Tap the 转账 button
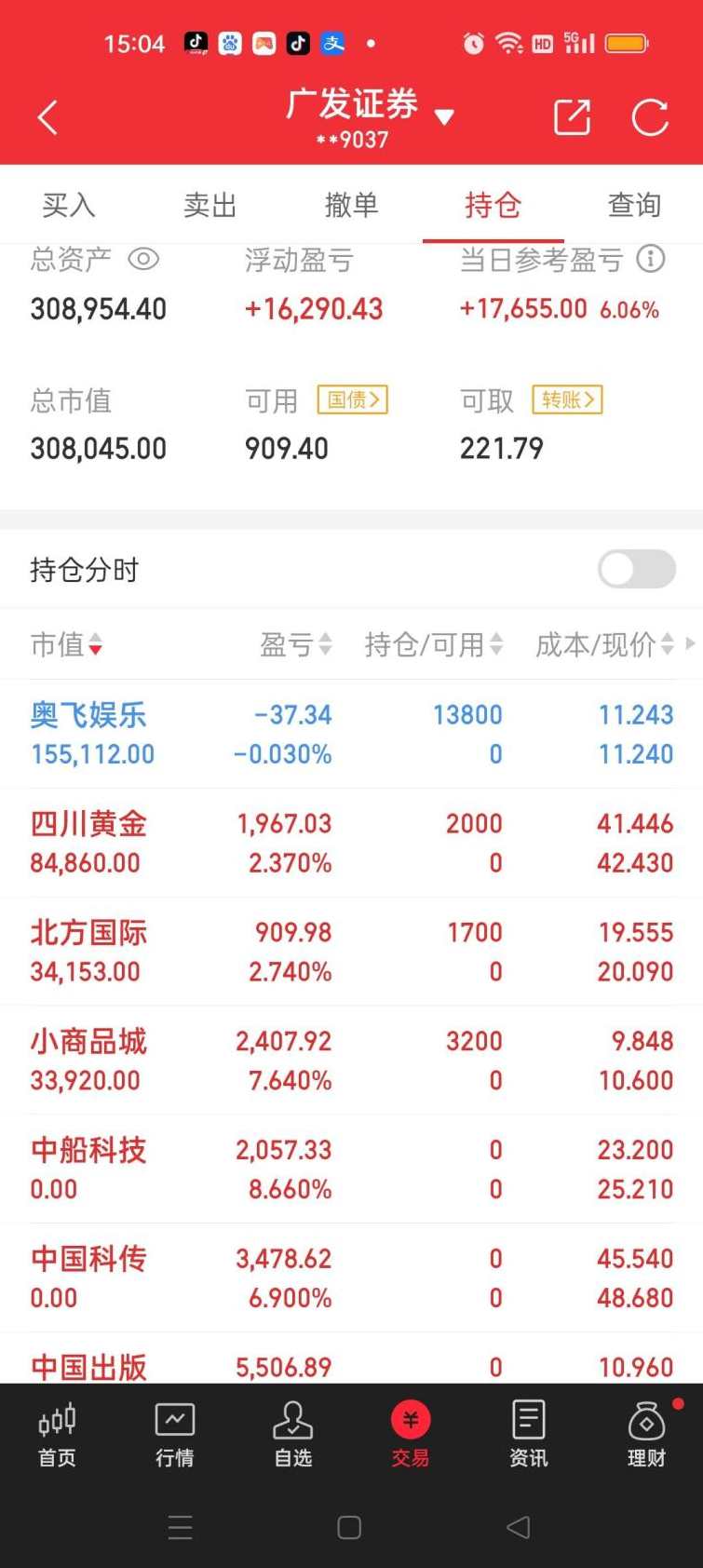703x1568 pixels. 567,400
